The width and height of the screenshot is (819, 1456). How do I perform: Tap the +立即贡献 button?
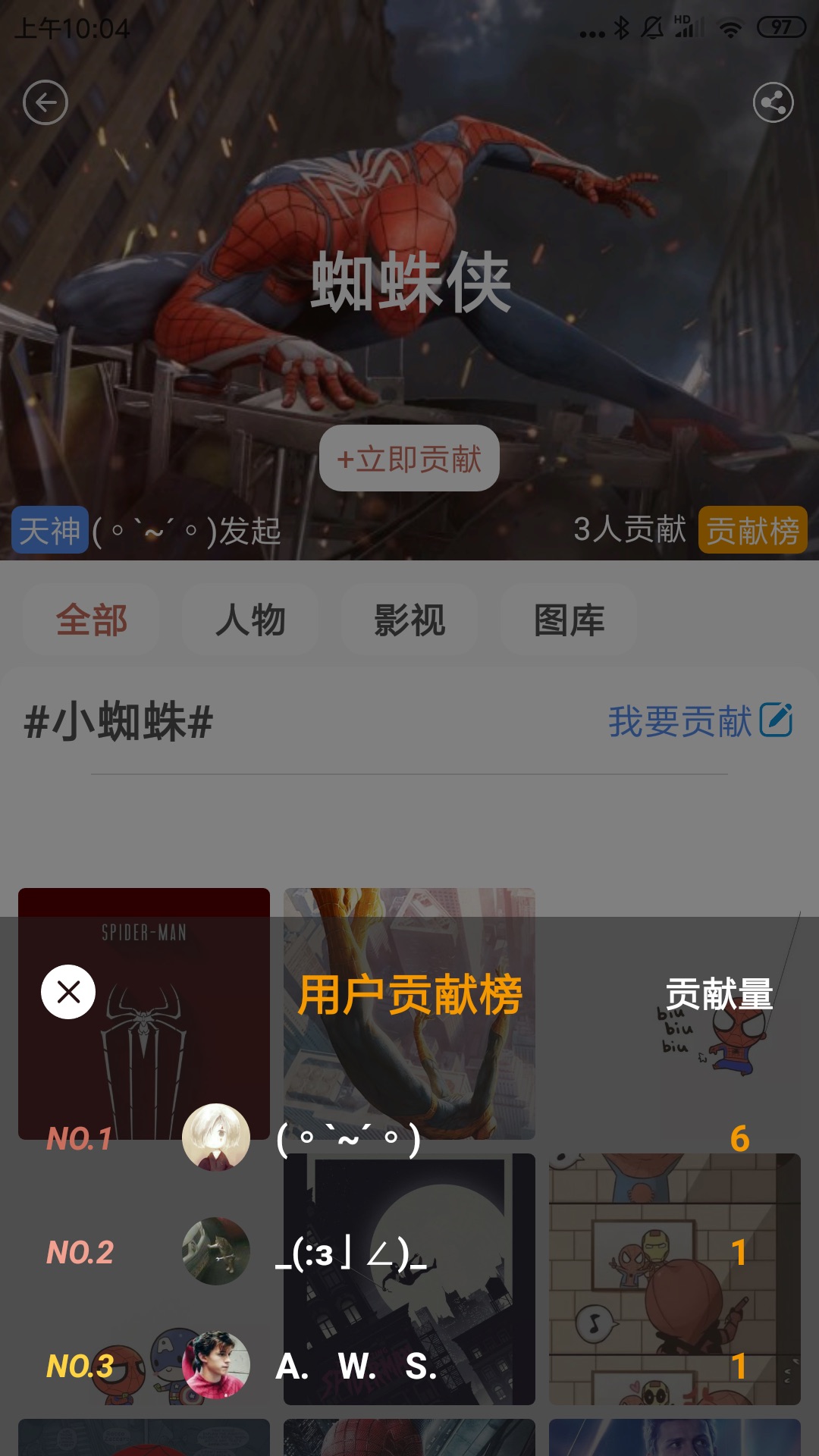pyautogui.click(x=409, y=459)
